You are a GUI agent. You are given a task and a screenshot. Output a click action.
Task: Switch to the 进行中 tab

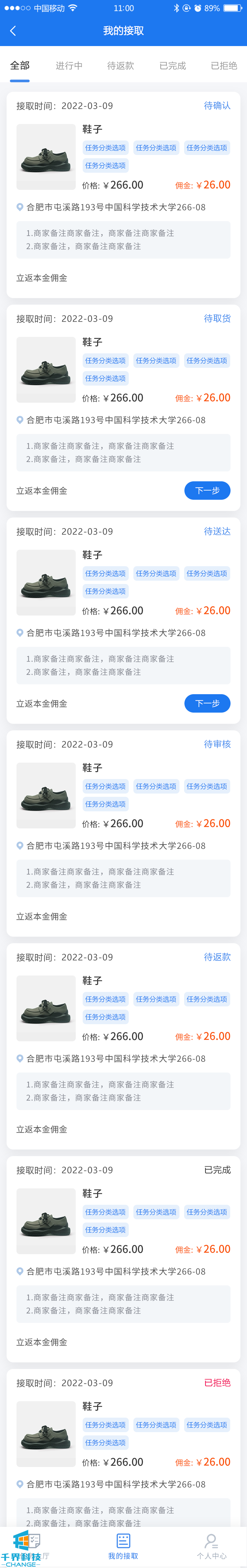(69, 66)
